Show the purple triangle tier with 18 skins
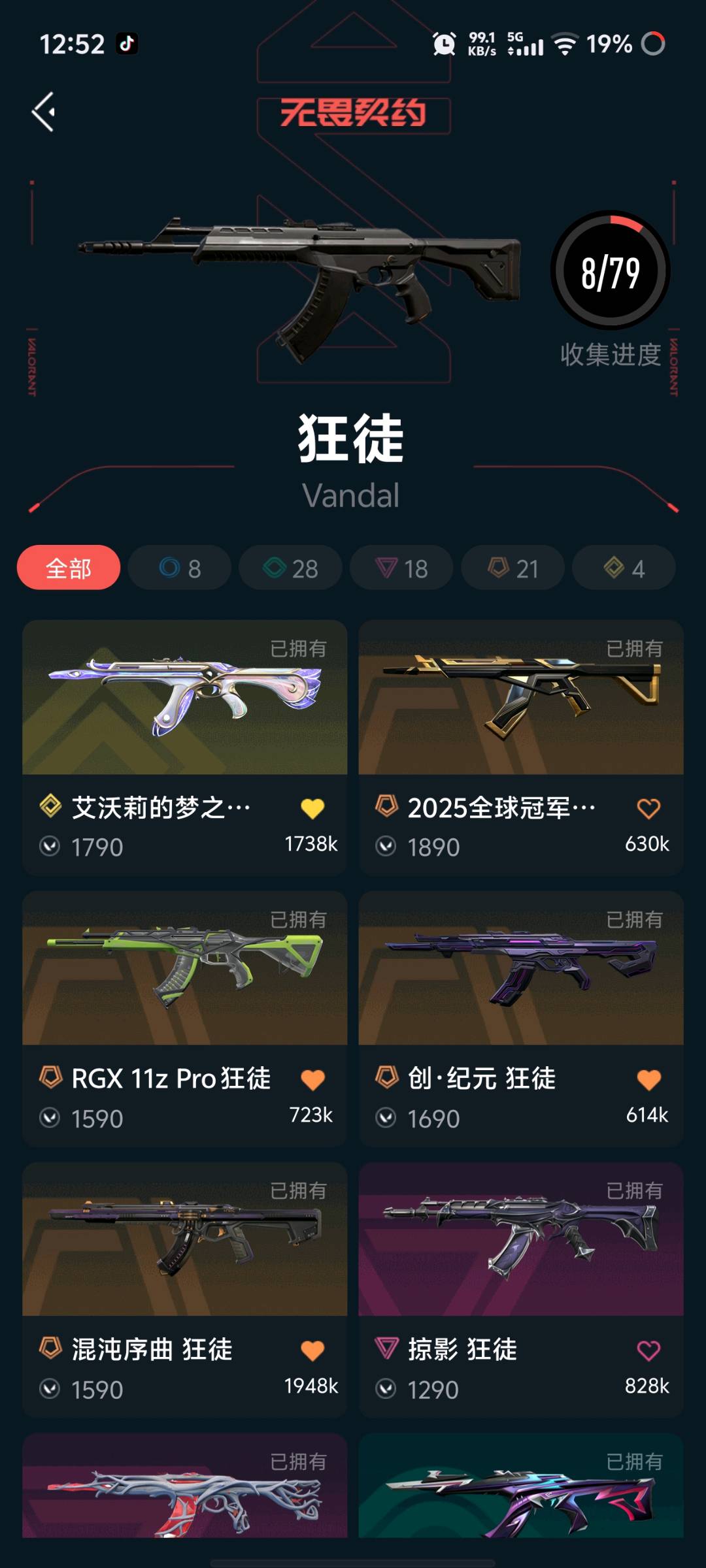 [x=401, y=568]
